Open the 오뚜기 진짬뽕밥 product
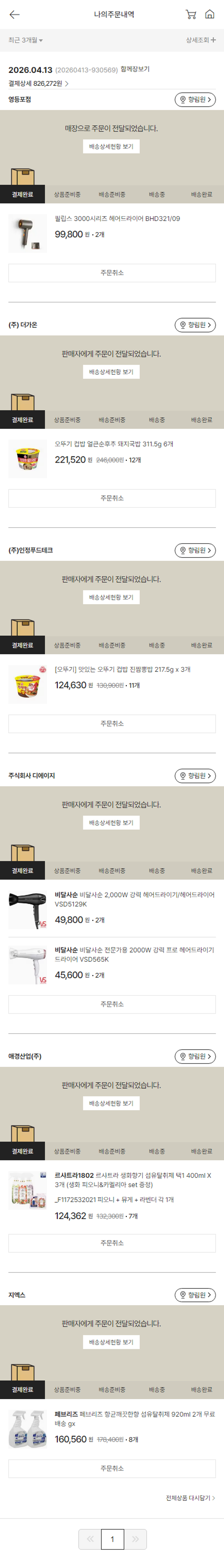Viewport: 224px width, 1568px height. tap(122, 669)
